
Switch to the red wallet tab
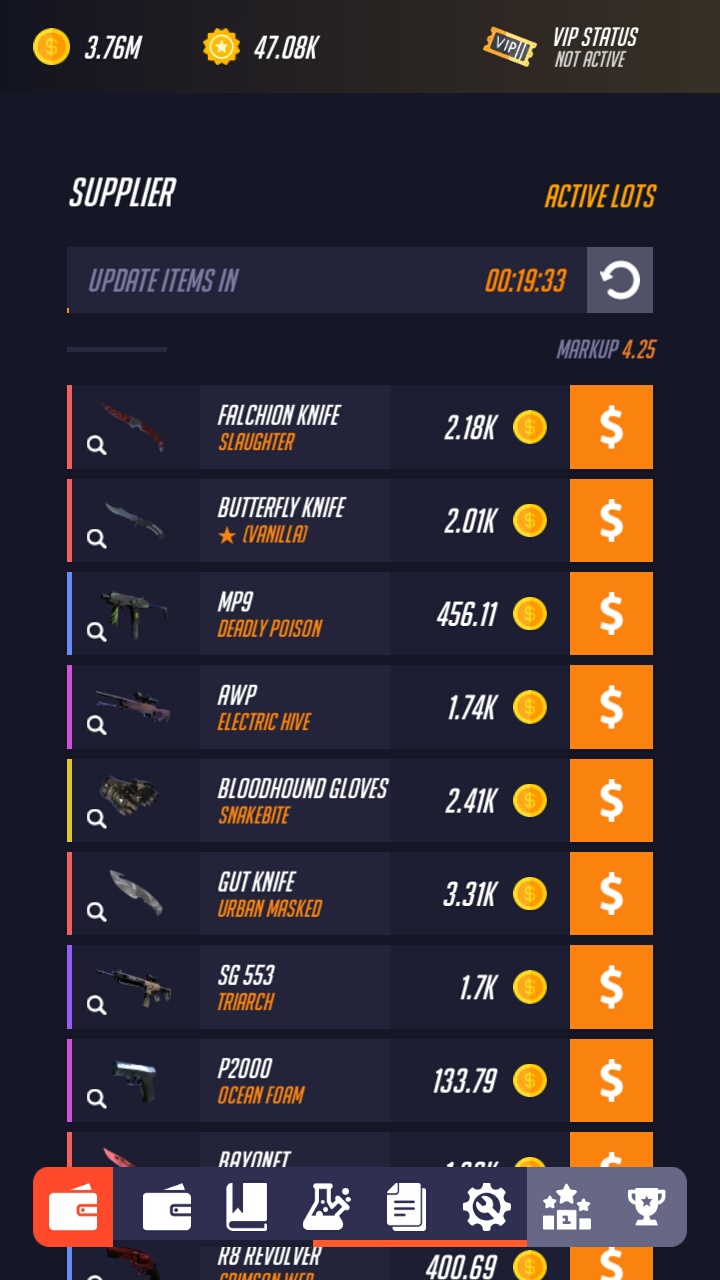73,1207
